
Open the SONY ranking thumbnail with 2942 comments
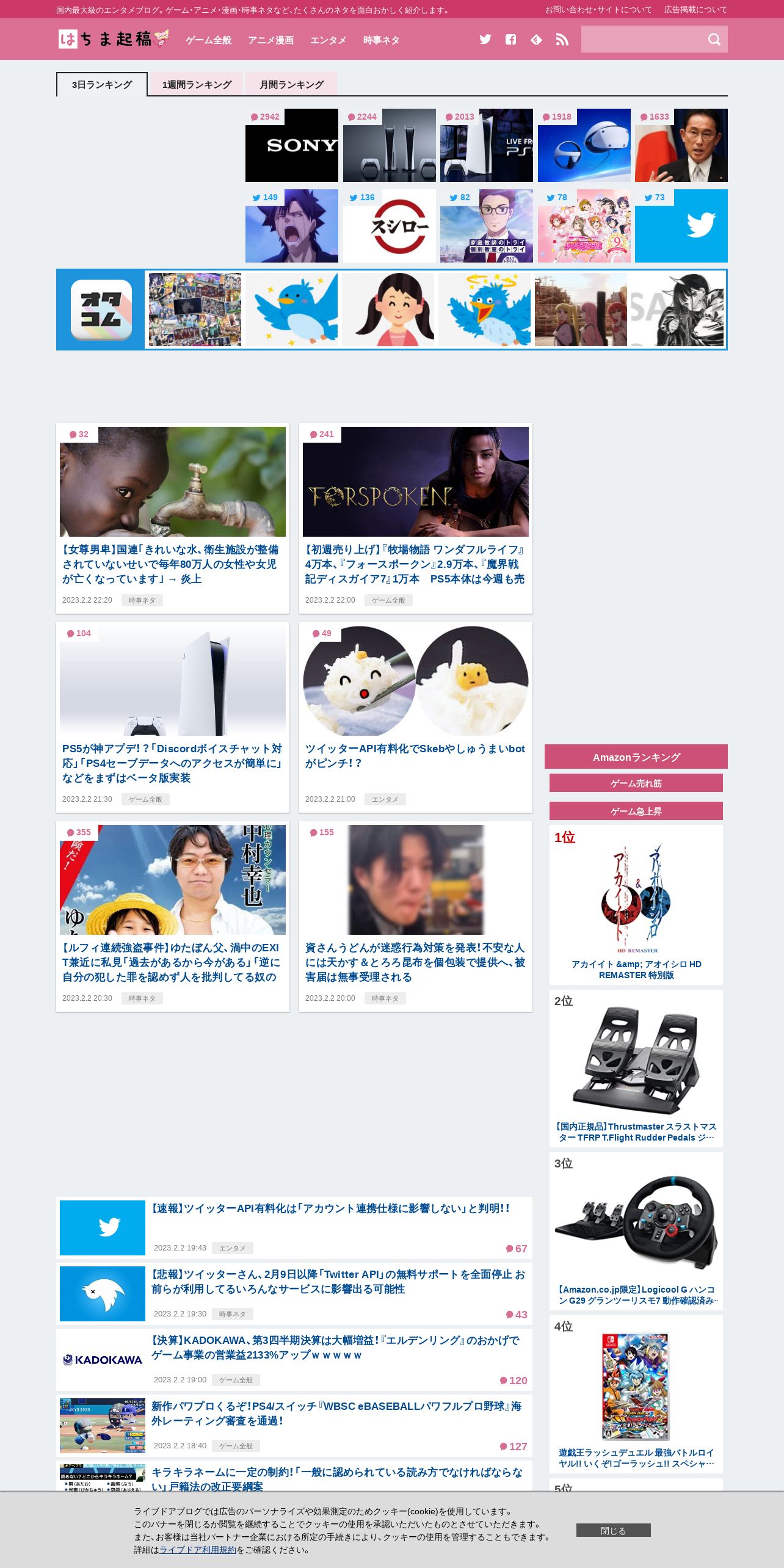pos(292,145)
